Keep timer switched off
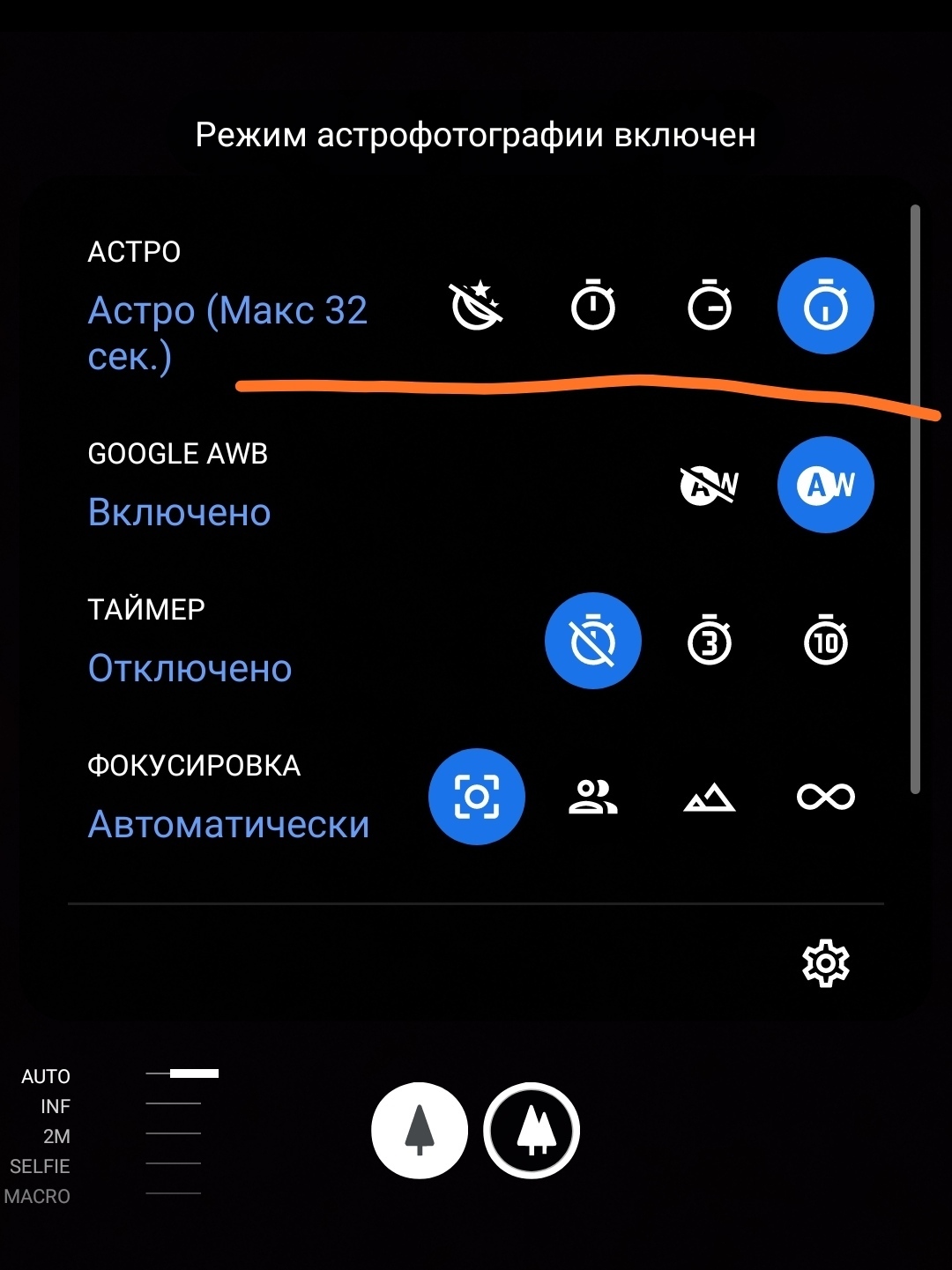Viewport: 952px width, 1270px height. click(593, 641)
